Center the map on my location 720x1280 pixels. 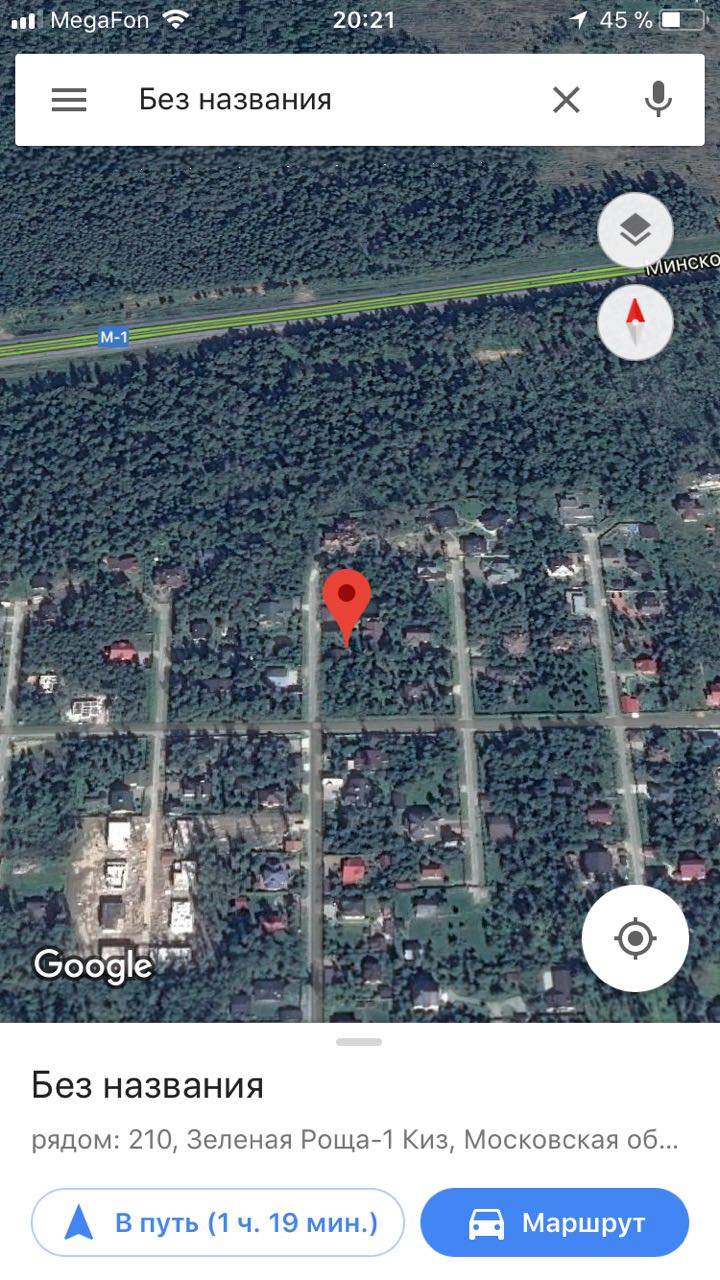(635, 939)
